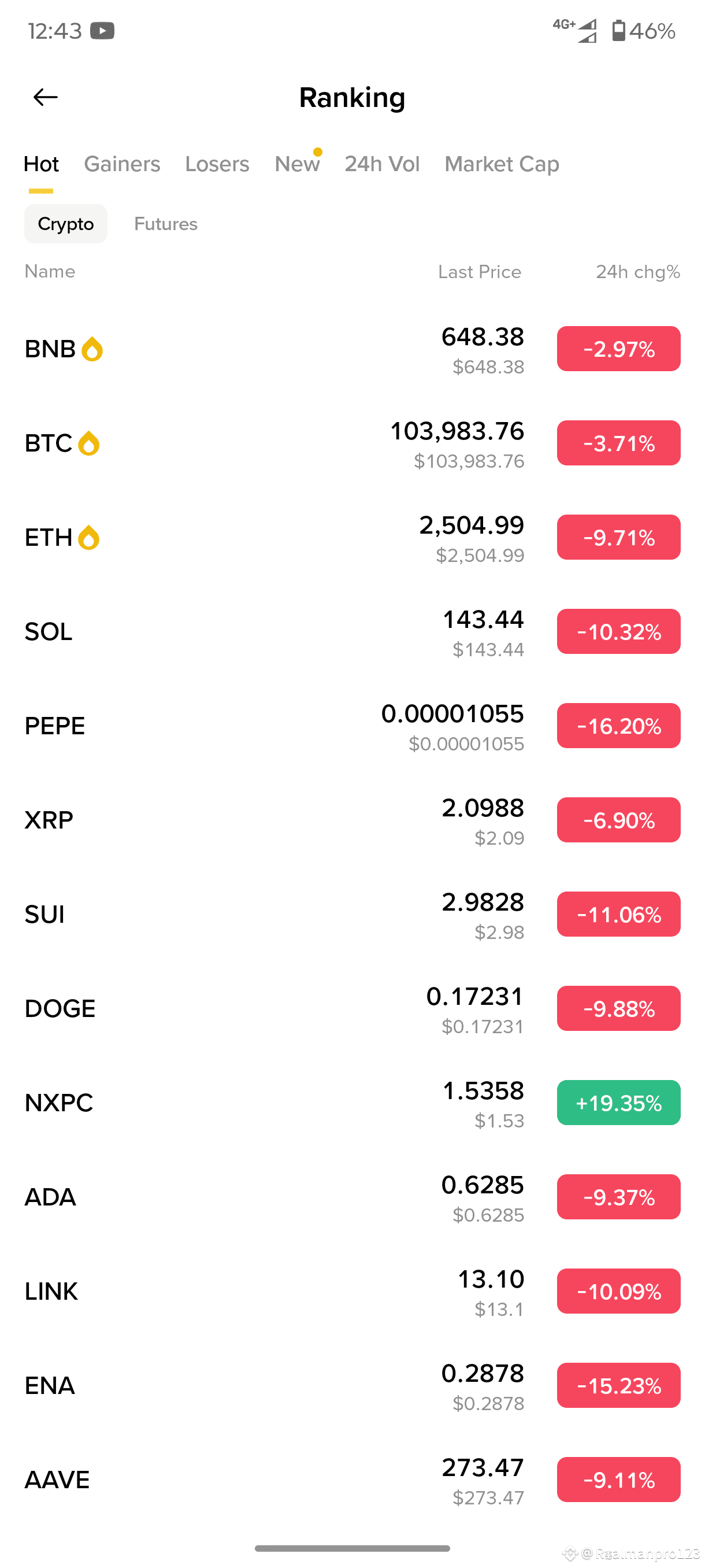This screenshot has width=705, height=1568.
Task: Tap the PEPE row
Action: point(352,726)
